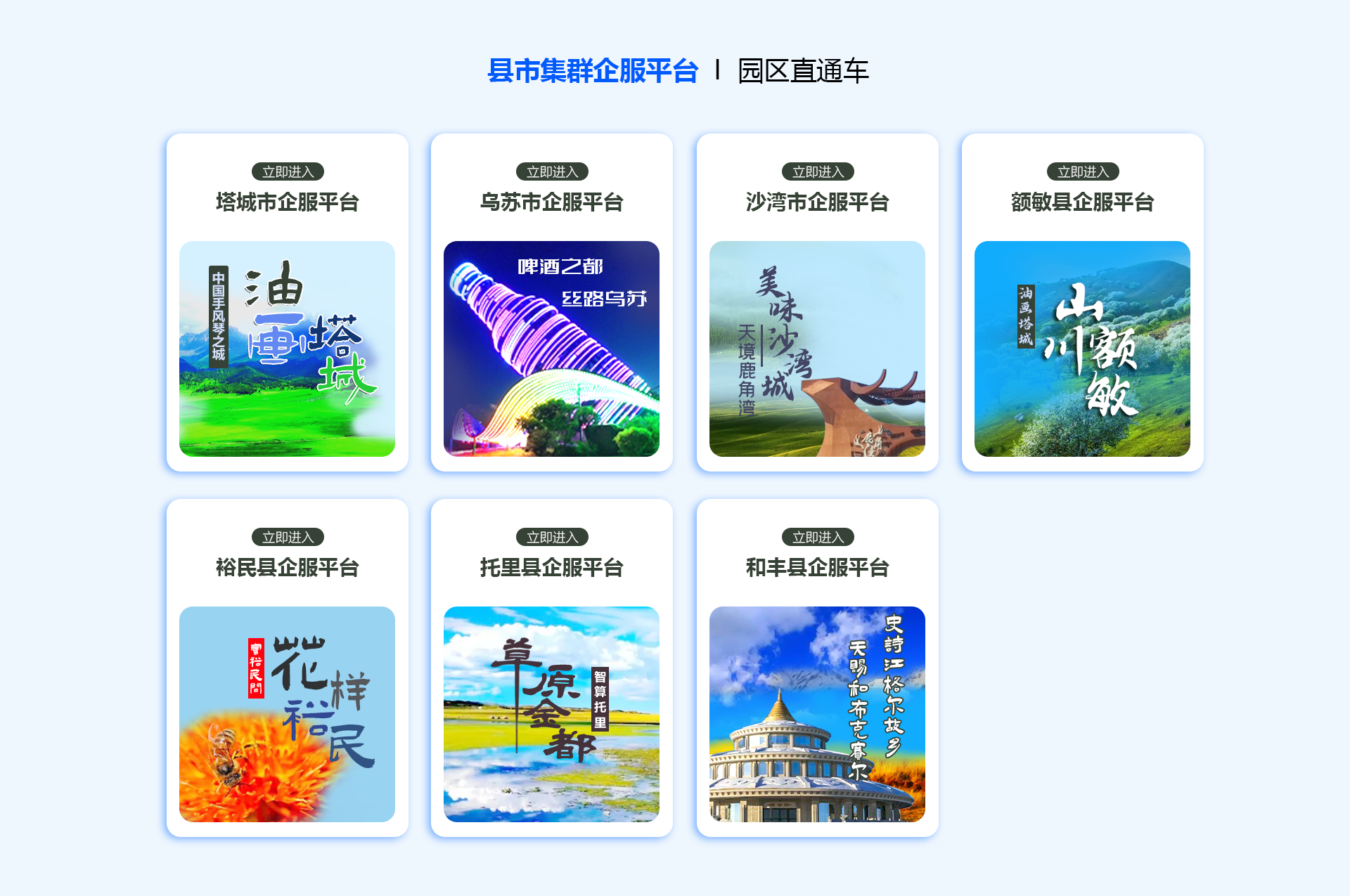Tap 立即进入 above 和丰县企服平台
Image resolution: width=1350 pixels, height=896 pixels.
click(x=818, y=537)
